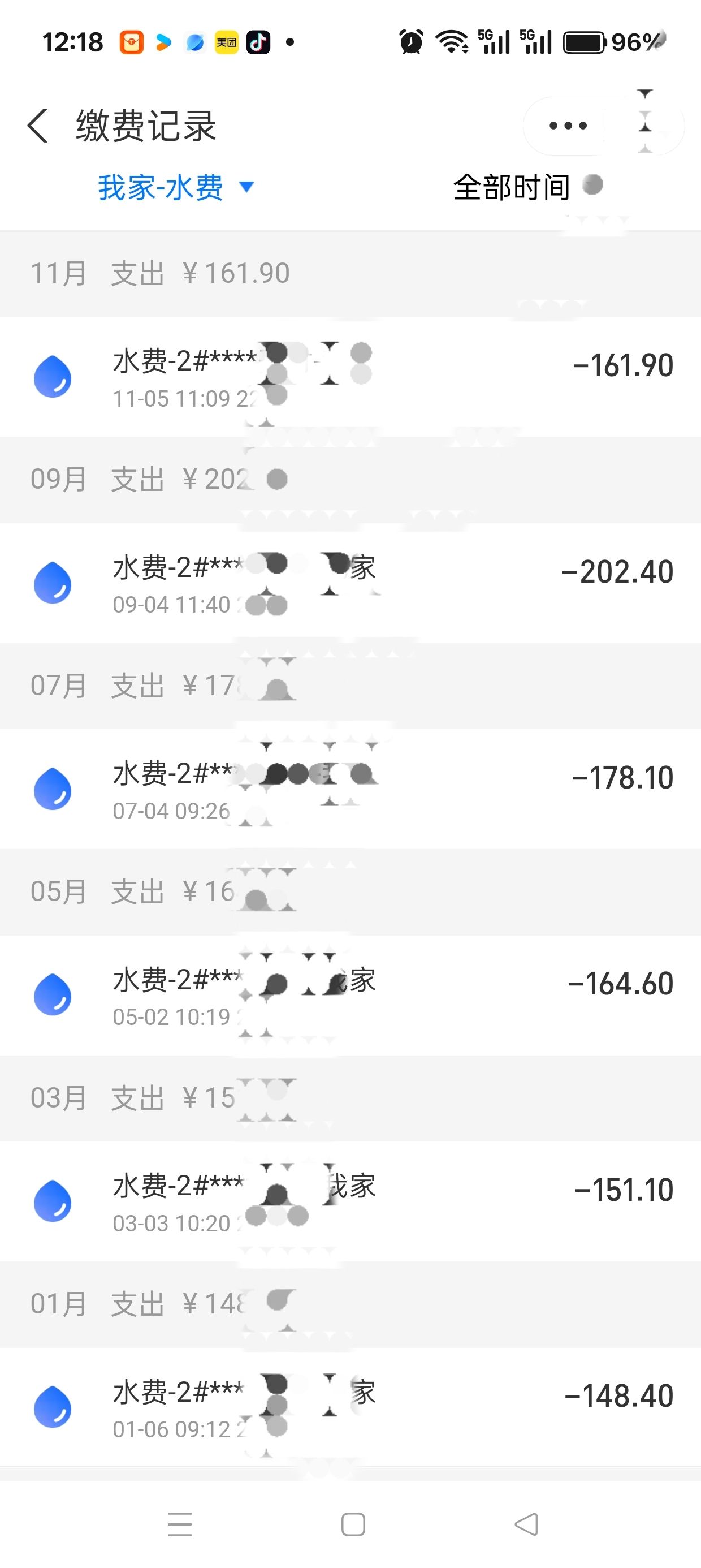Tap the system home button

click(353, 1524)
